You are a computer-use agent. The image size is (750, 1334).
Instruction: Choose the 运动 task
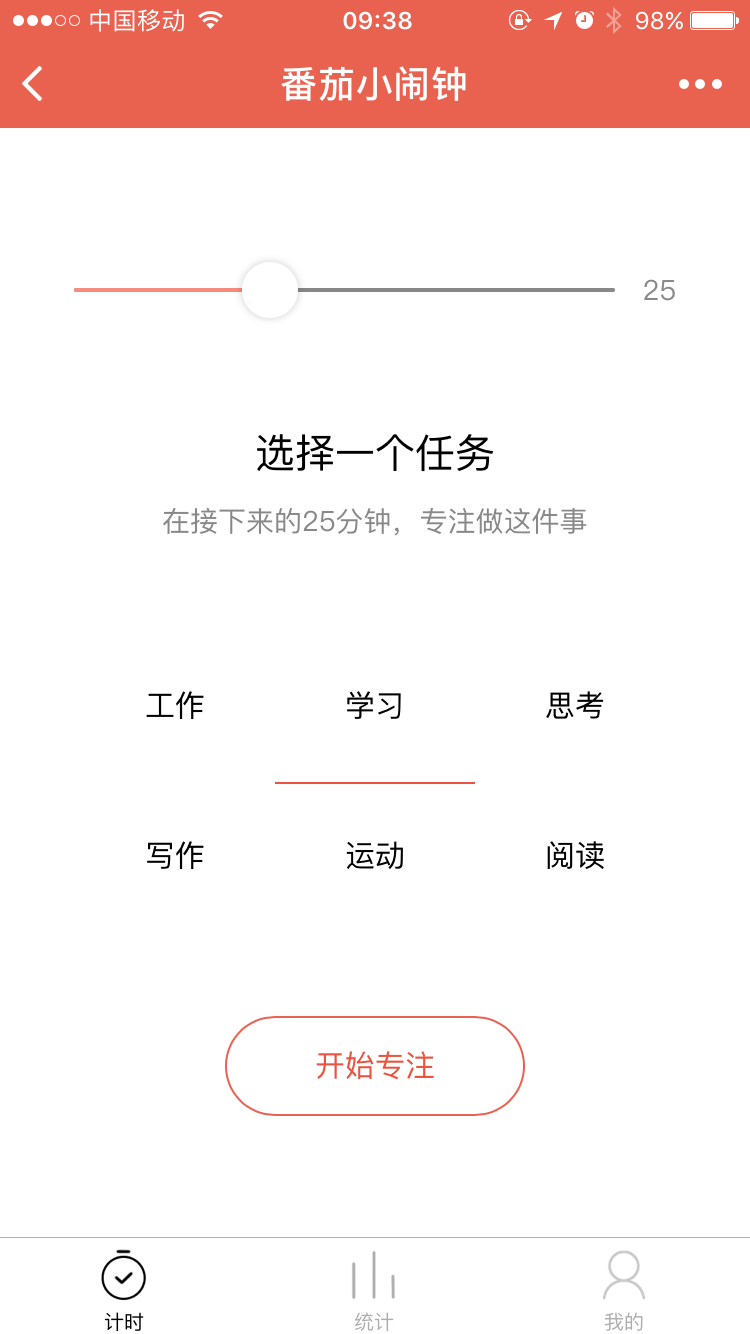tap(375, 856)
